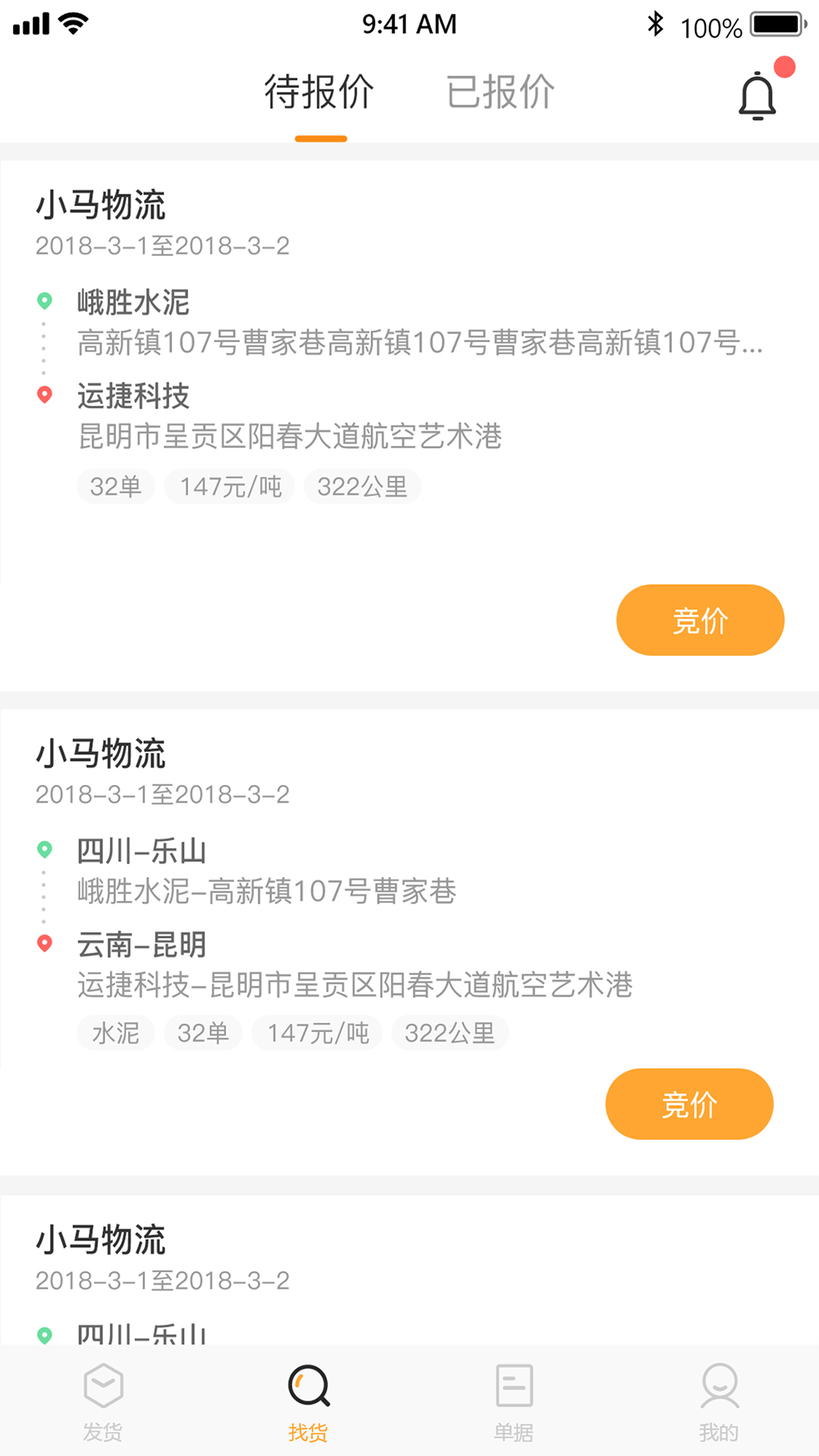Click the green origin pin next to 峨胜水泥
The image size is (819, 1456).
(45, 300)
